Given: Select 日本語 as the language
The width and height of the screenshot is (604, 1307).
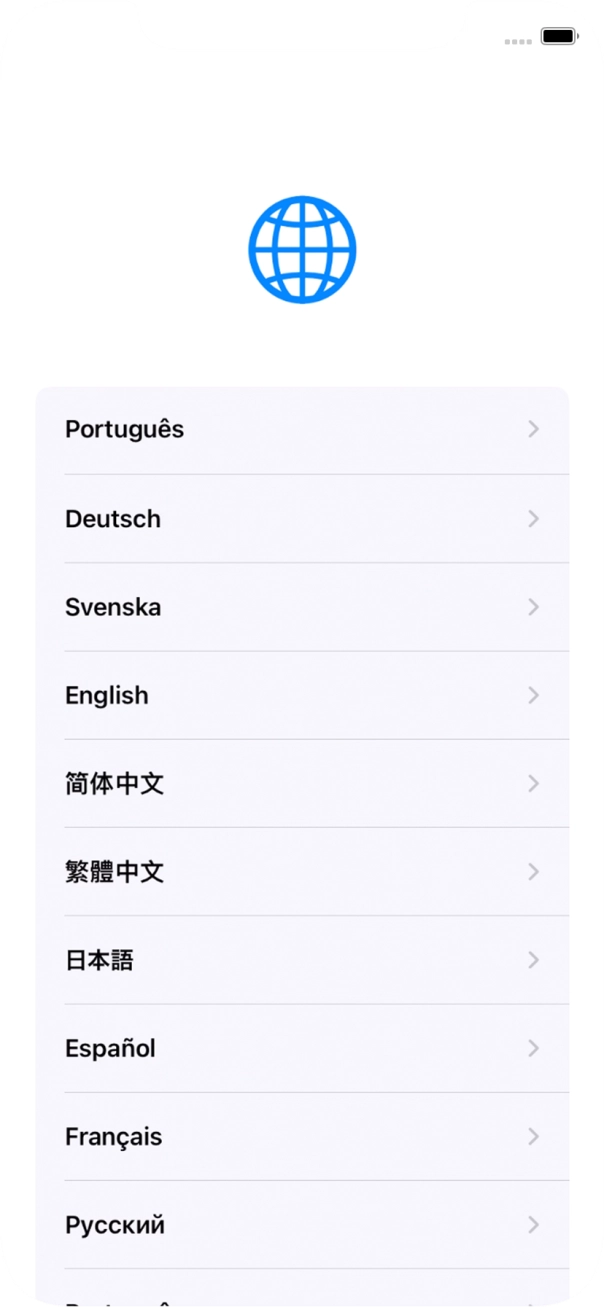Looking at the screenshot, I should [x=300, y=960].
